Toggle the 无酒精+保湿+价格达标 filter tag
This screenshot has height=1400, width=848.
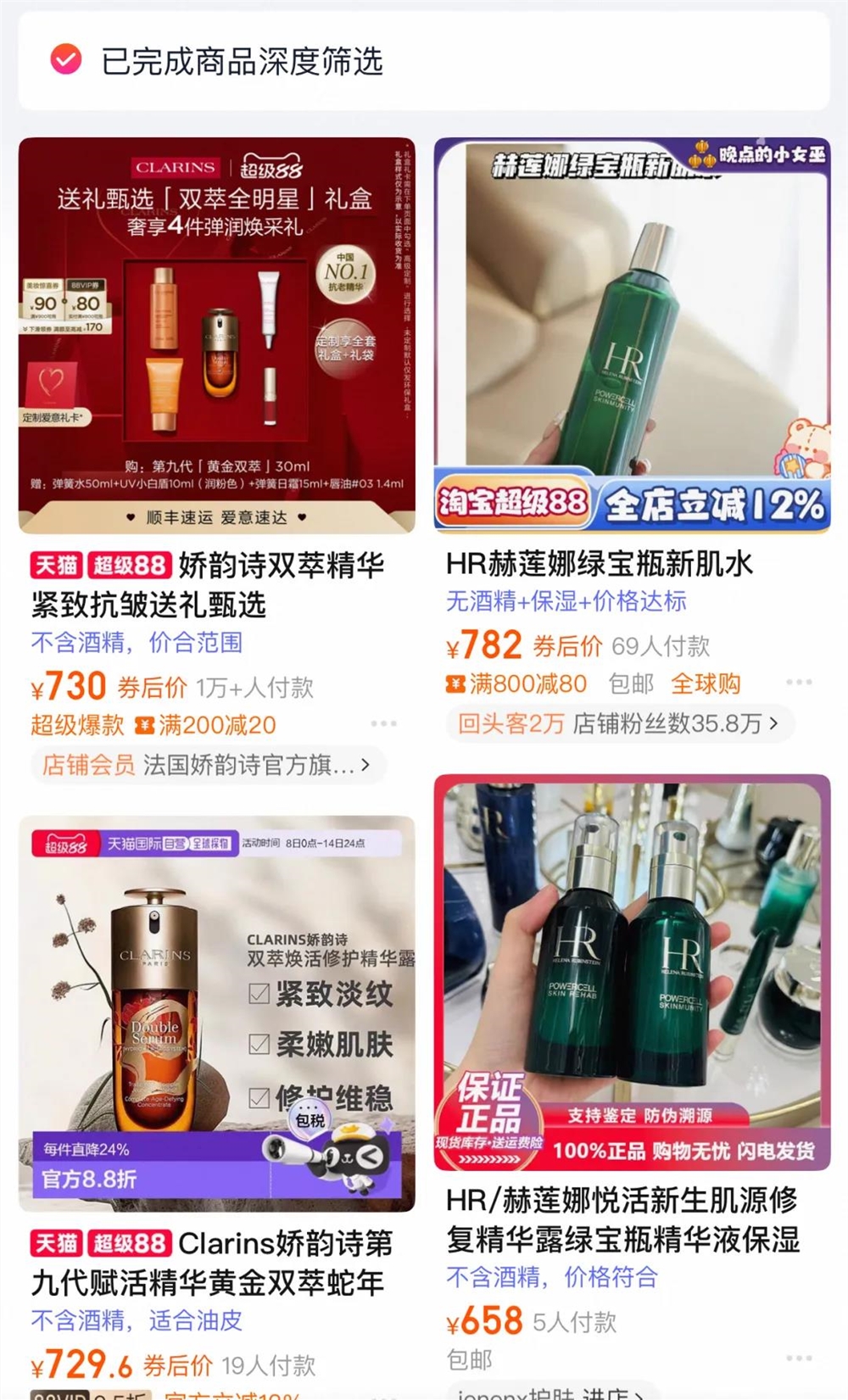click(x=569, y=602)
